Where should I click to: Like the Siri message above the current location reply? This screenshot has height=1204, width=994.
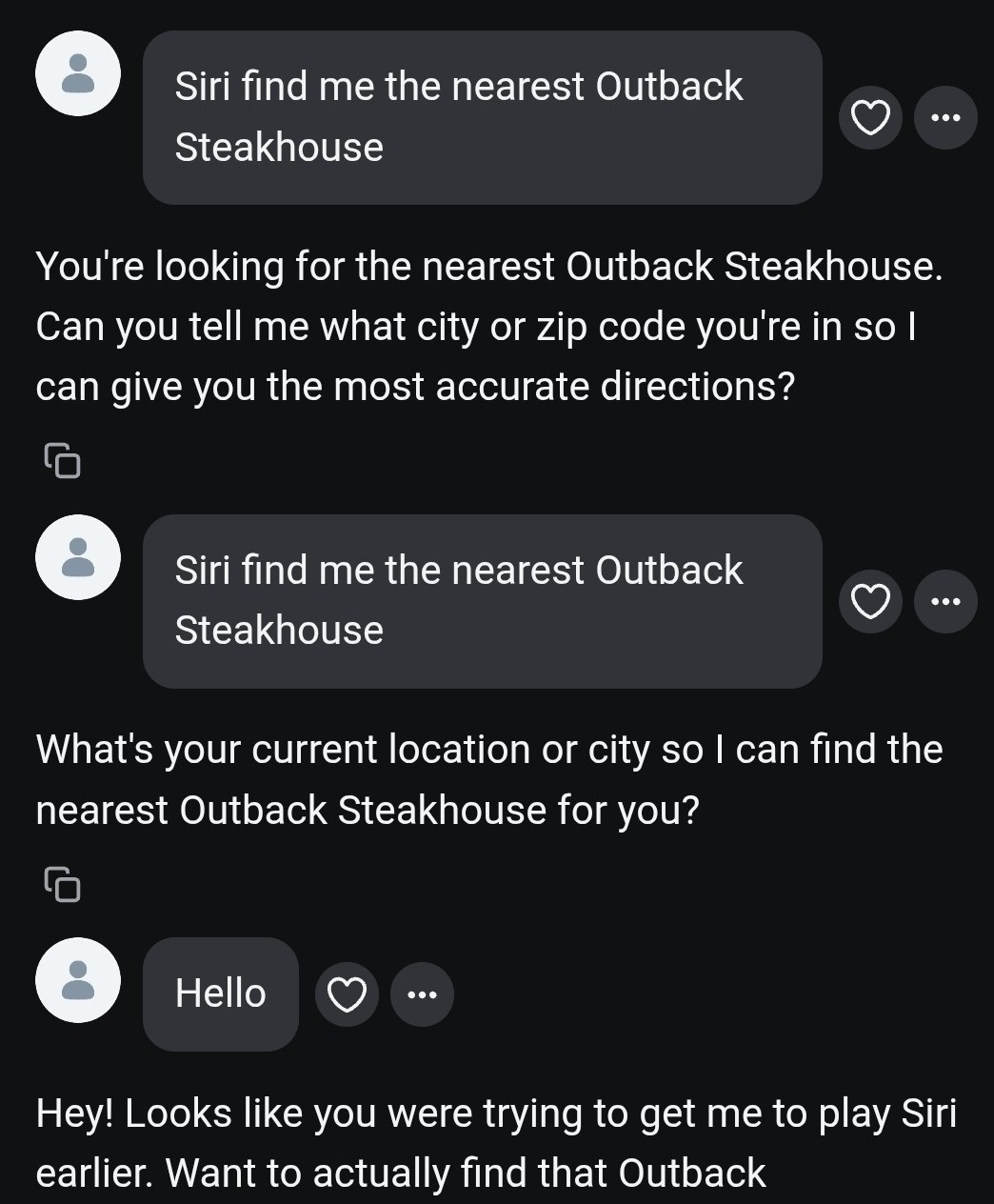(869, 602)
